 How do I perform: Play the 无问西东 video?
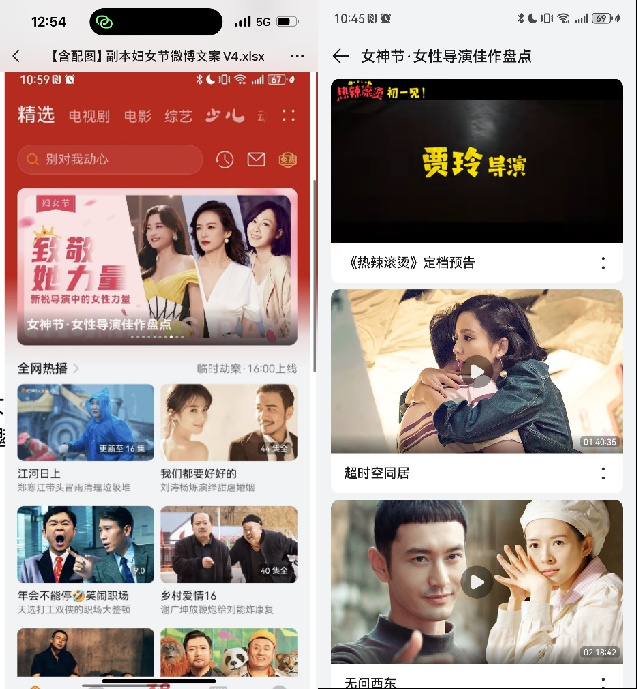click(x=478, y=582)
